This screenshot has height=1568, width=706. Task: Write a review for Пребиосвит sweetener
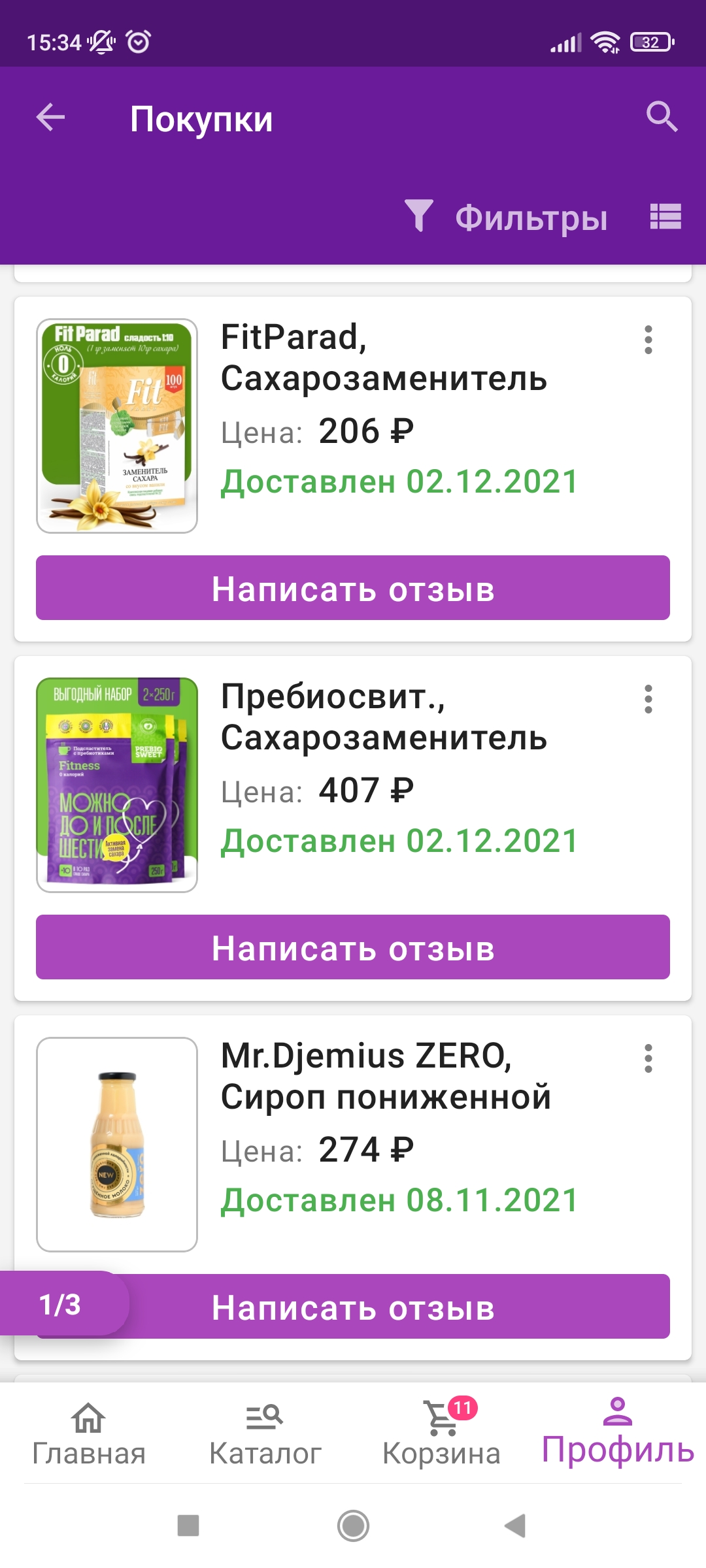[x=353, y=947]
